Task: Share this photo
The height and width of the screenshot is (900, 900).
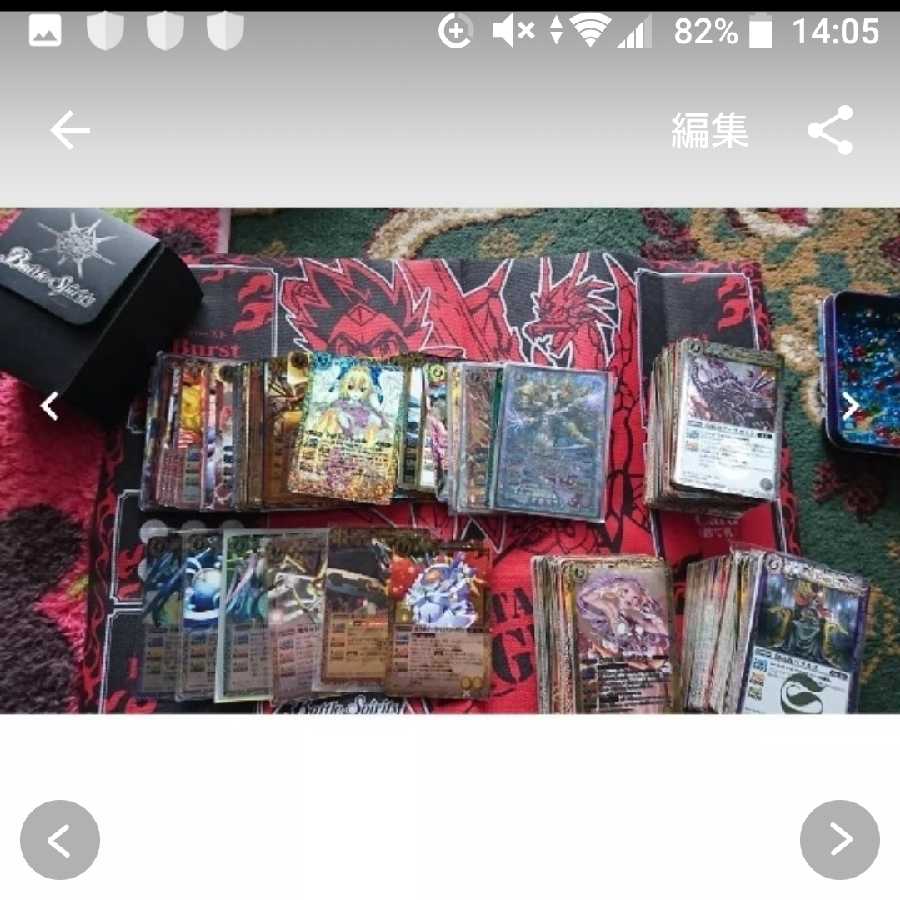Action: click(830, 130)
